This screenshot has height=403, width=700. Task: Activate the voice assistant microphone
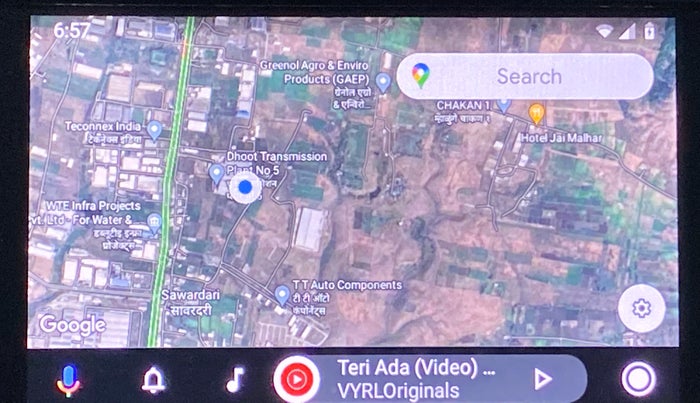(x=68, y=379)
